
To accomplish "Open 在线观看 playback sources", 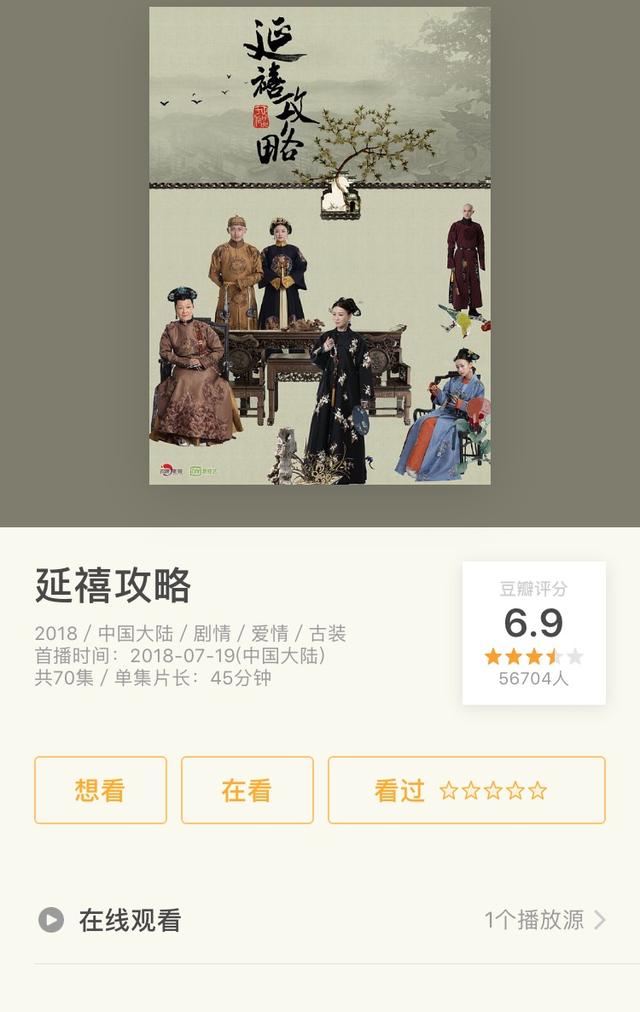I will click(x=320, y=920).
